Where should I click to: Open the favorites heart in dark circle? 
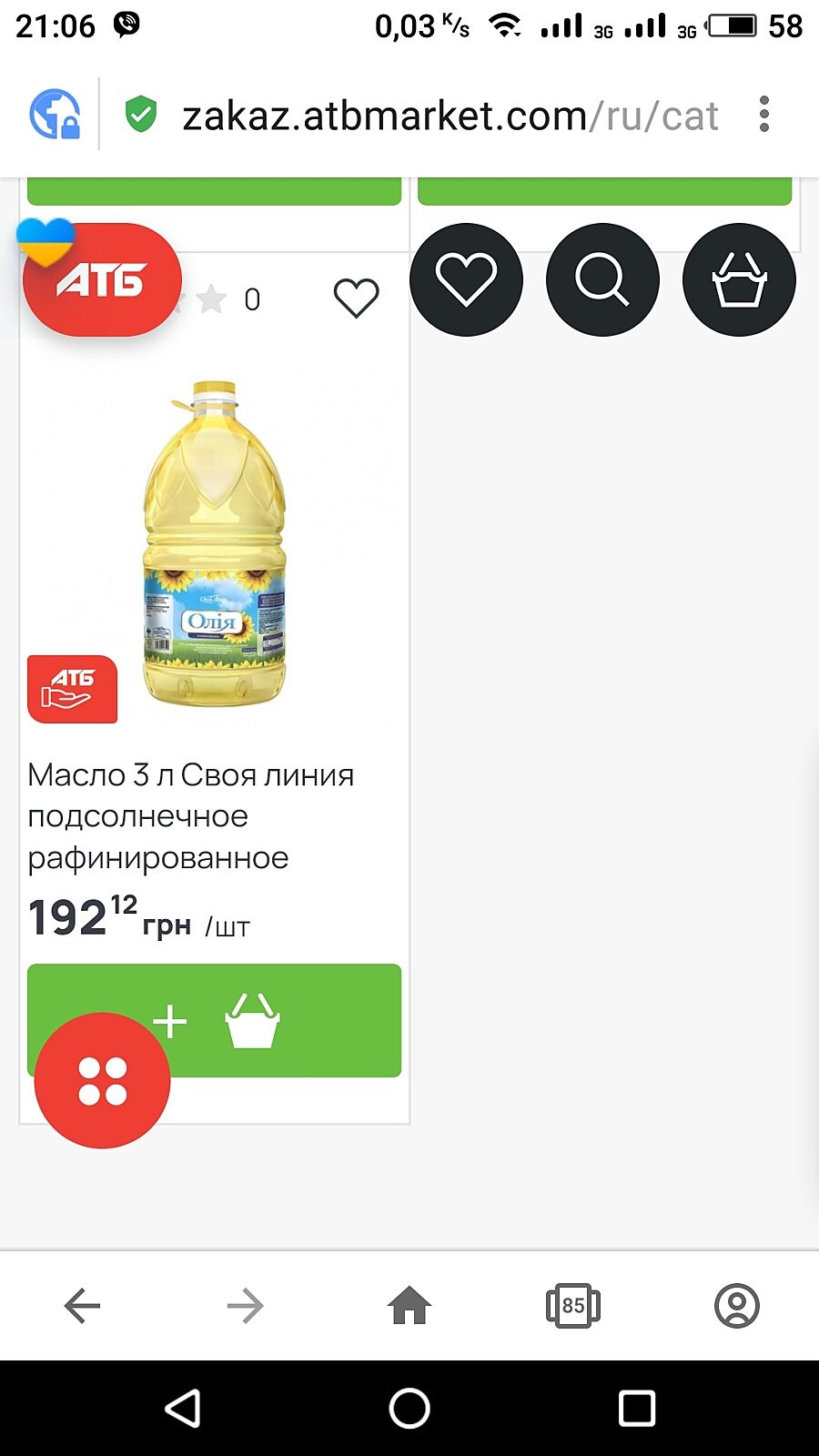(466, 279)
